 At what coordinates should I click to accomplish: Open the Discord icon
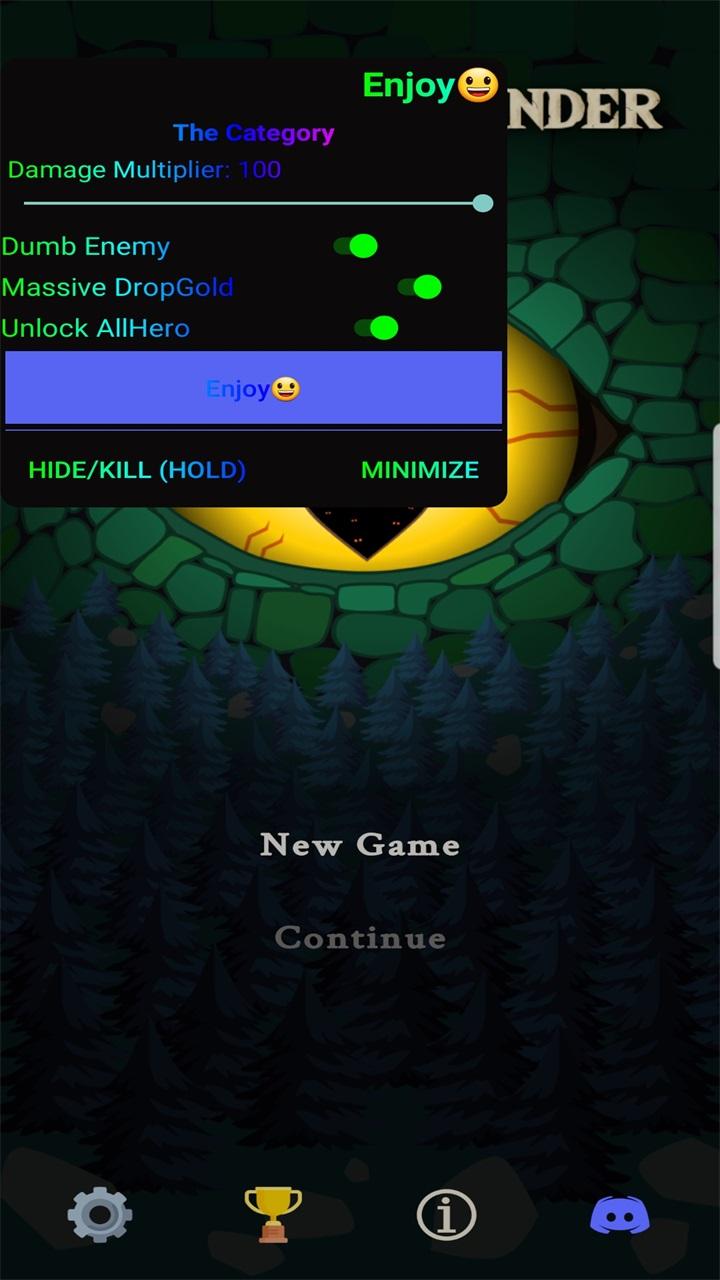point(620,1215)
